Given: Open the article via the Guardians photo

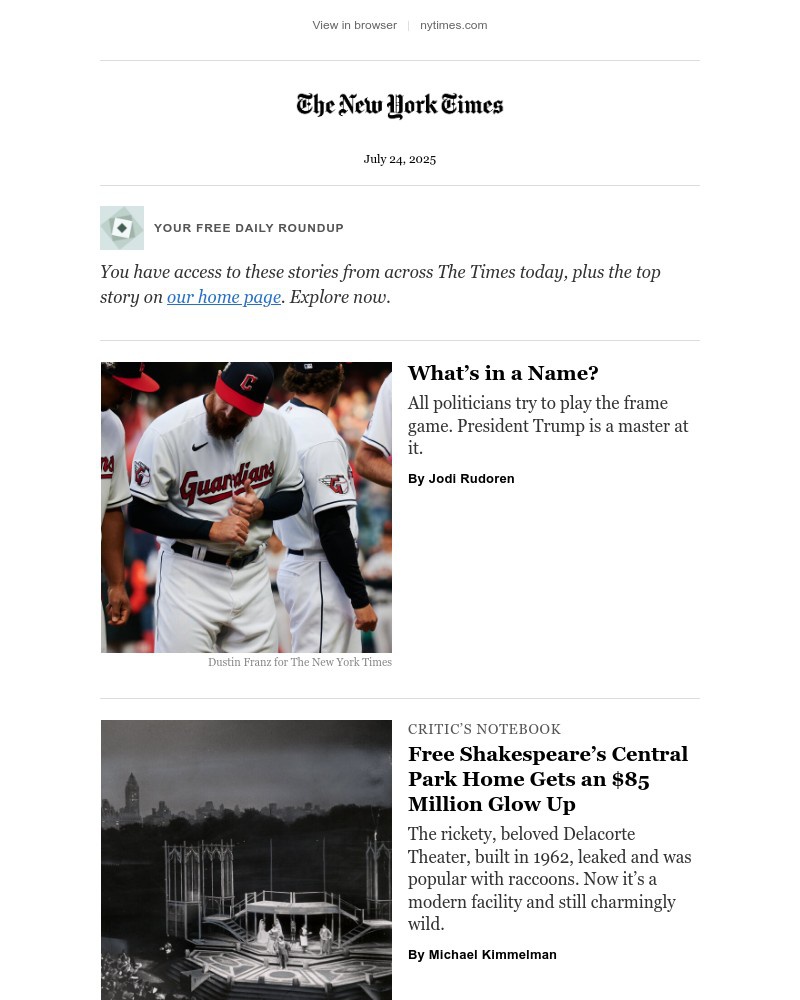Looking at the screenshot, I should click(x=246, y=507).
